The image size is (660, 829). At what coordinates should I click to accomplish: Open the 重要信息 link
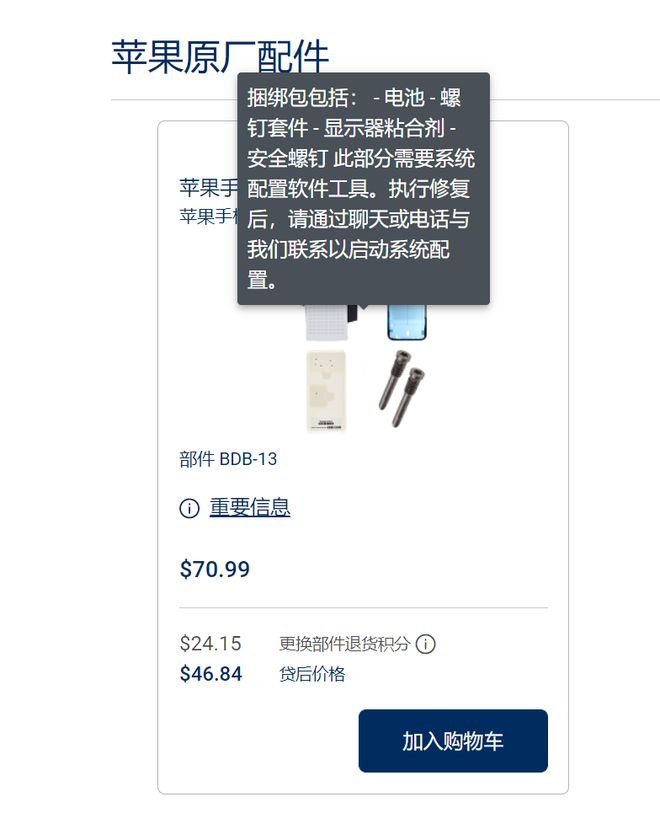tap(249, 508)
